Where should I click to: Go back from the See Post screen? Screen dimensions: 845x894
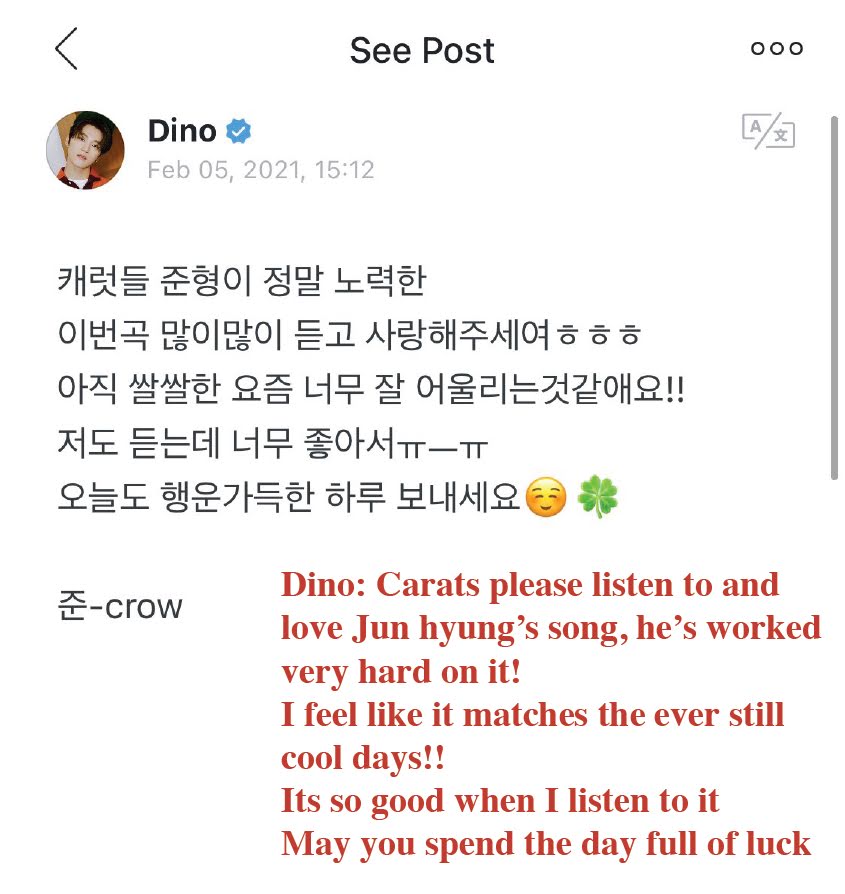[66, 49]
